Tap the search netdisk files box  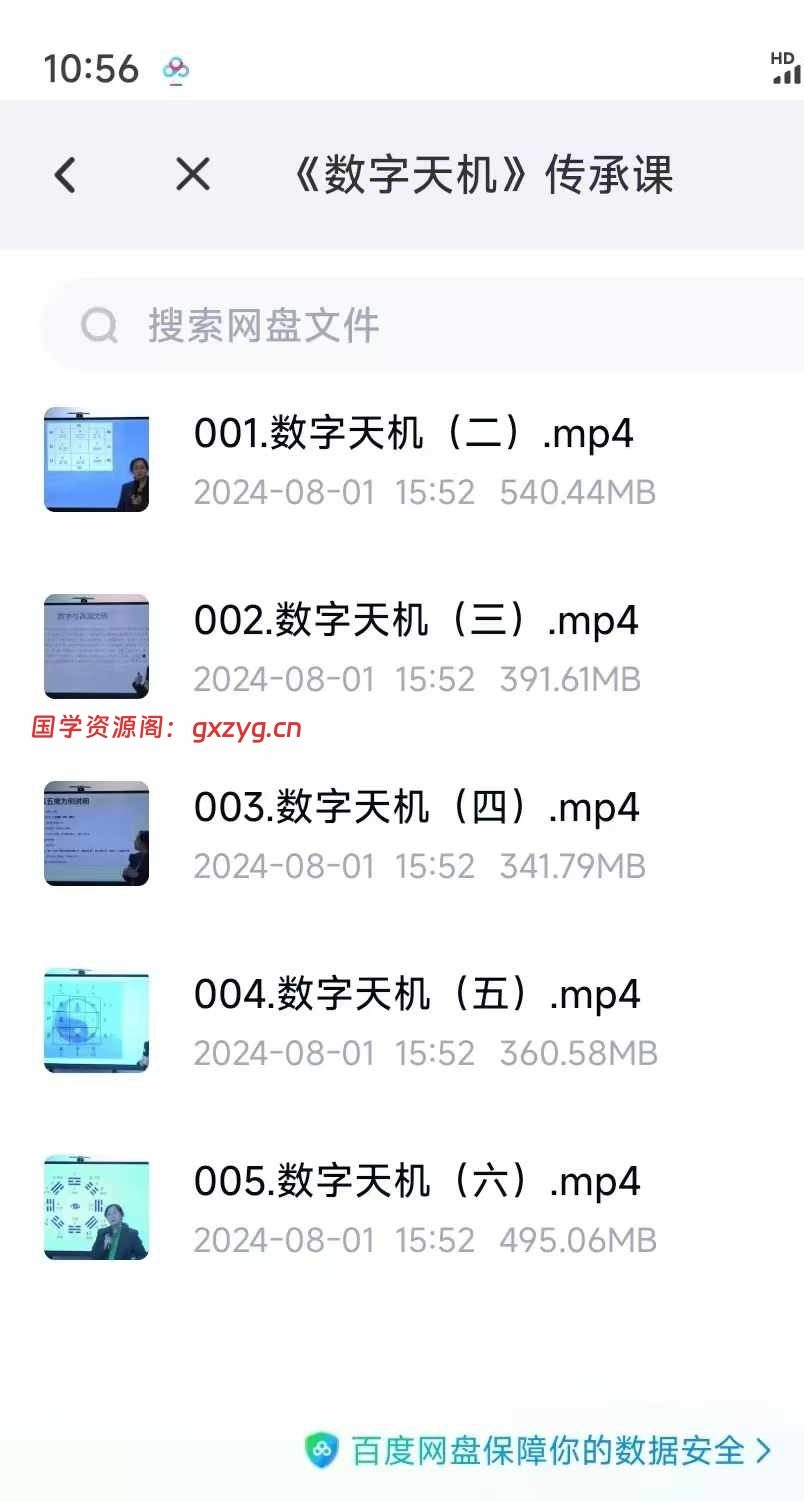pos(422,325)
